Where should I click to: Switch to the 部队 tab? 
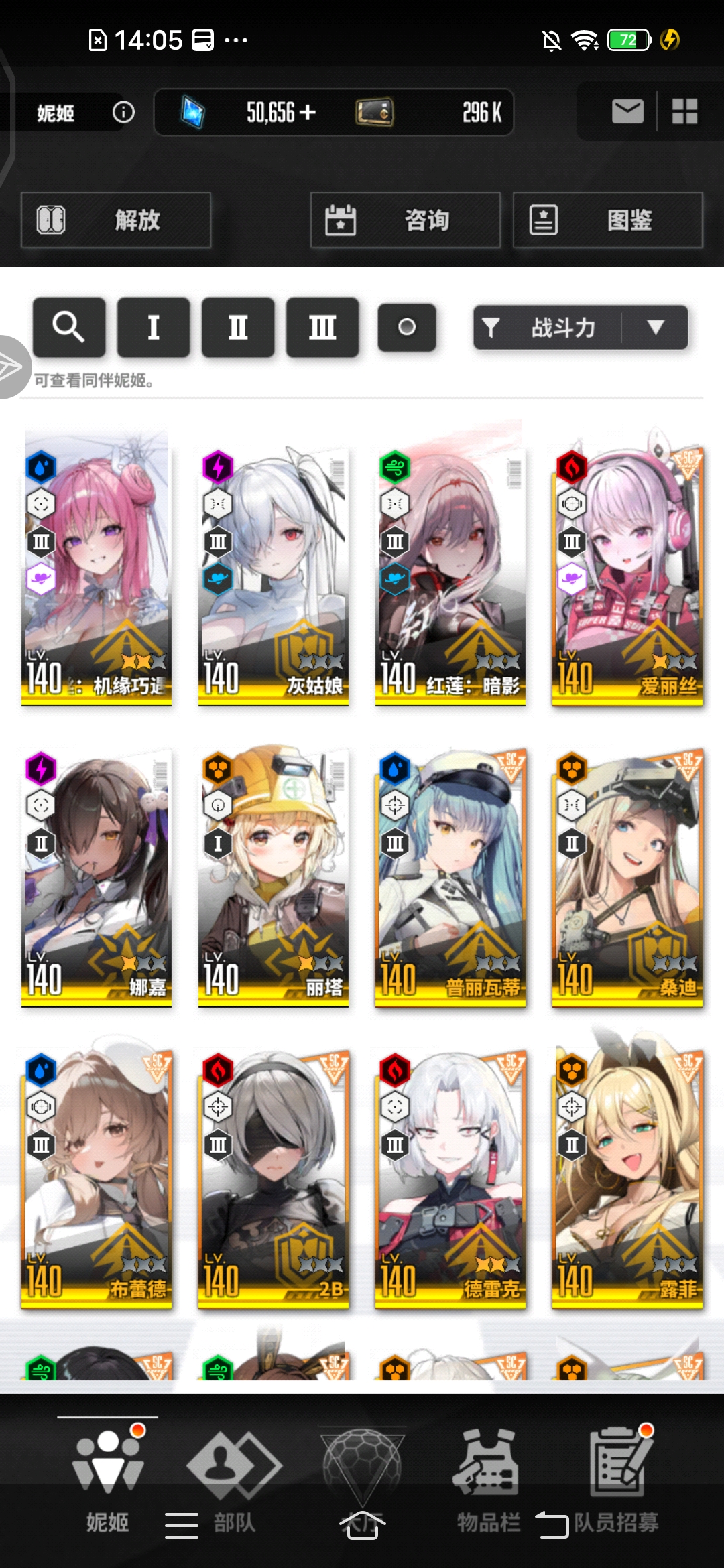(234, 1474)
